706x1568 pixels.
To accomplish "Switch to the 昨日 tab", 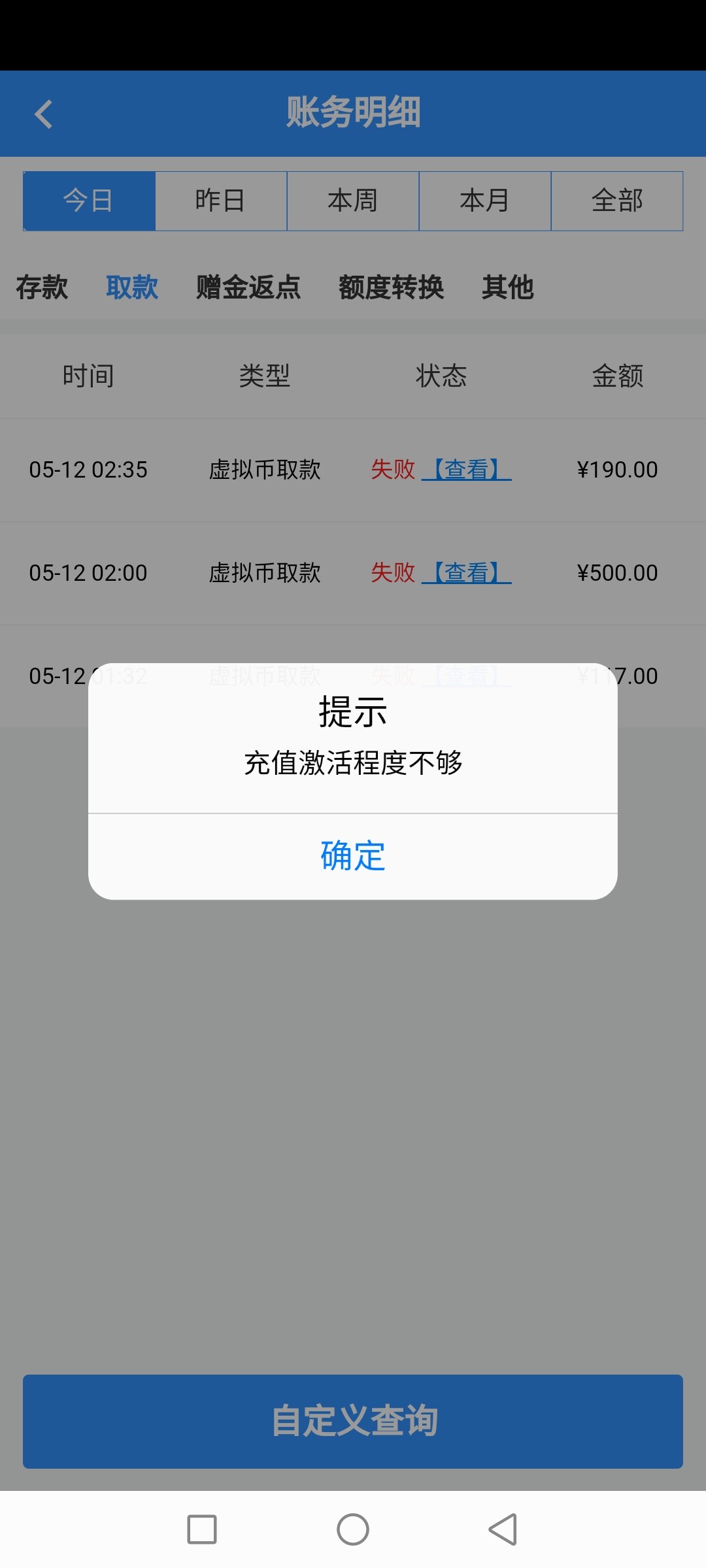I will click(220, 201).
